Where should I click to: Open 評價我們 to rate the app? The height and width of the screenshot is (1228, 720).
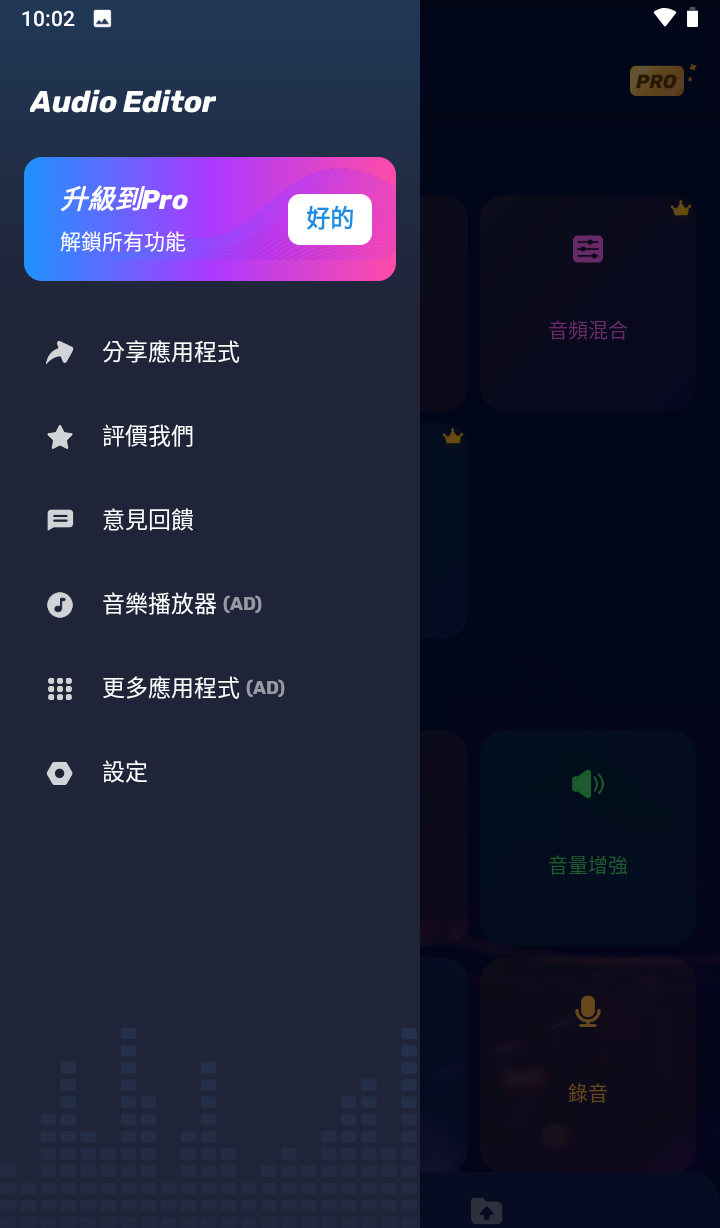148,437
